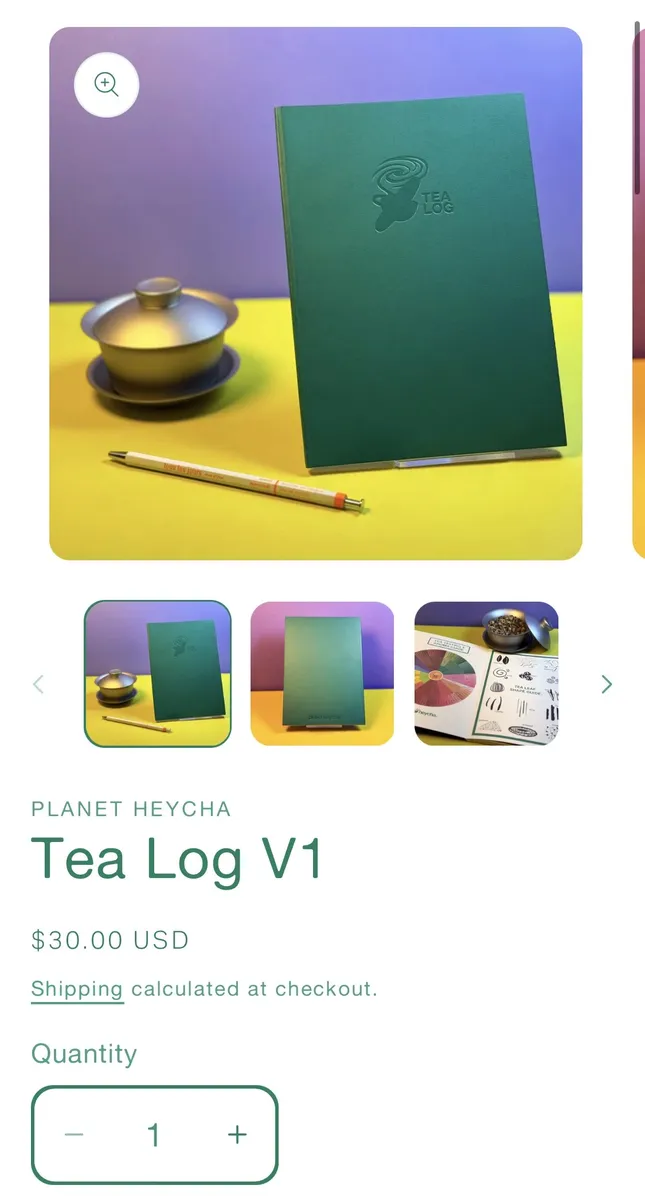Decrease quantity with minus button
Viewport: 645px width, 1197px height.
[x=74, y=1134]
